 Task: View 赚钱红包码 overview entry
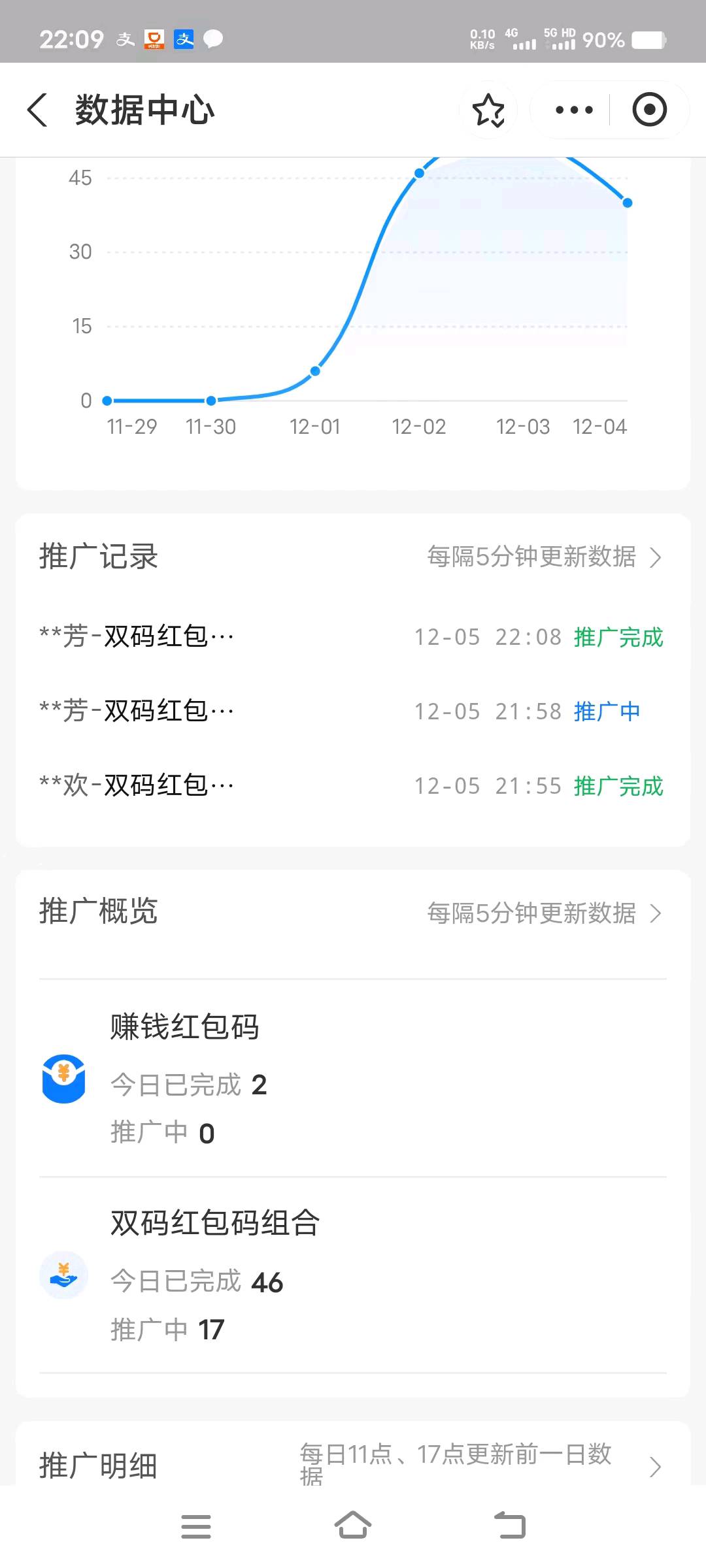353,1078
